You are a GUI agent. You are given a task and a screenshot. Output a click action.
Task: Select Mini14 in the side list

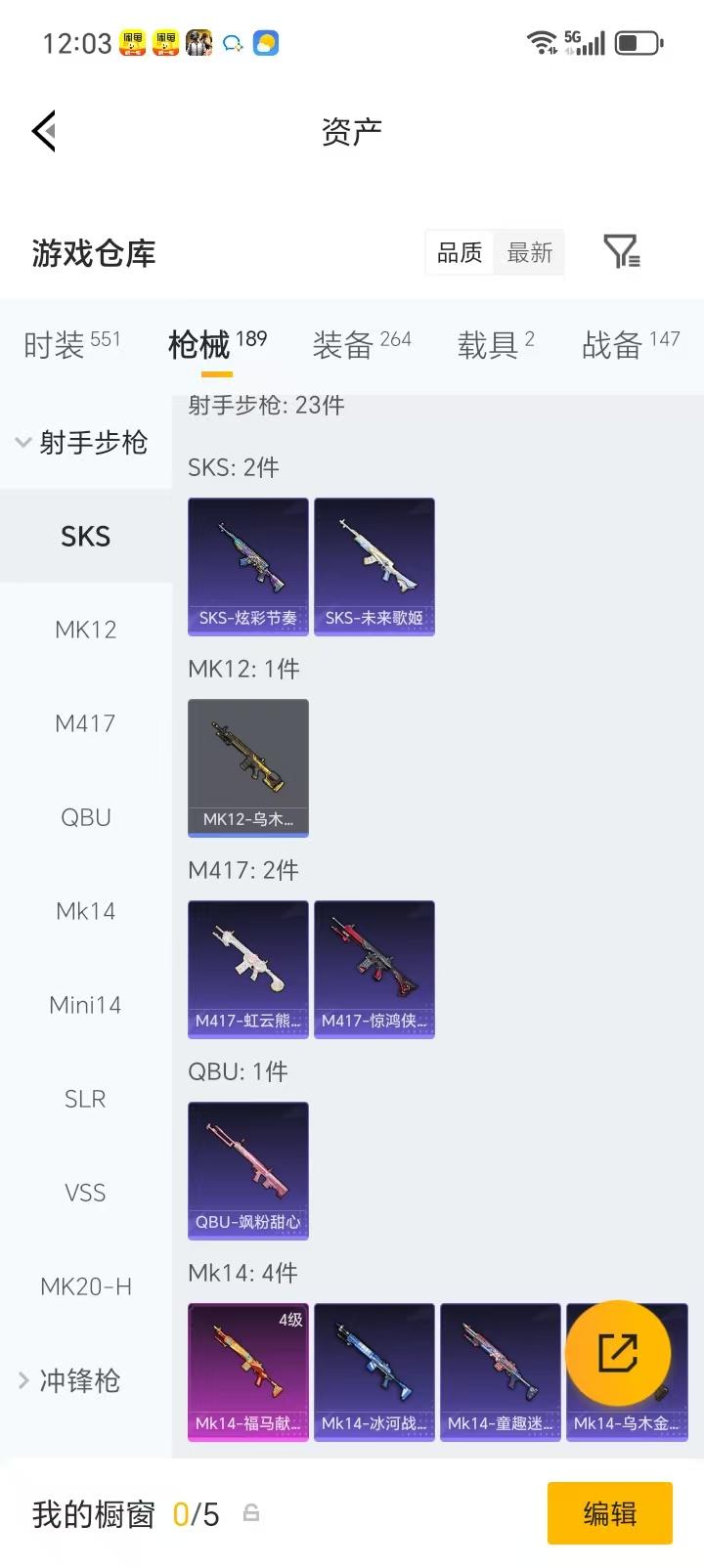[85, 1005]
